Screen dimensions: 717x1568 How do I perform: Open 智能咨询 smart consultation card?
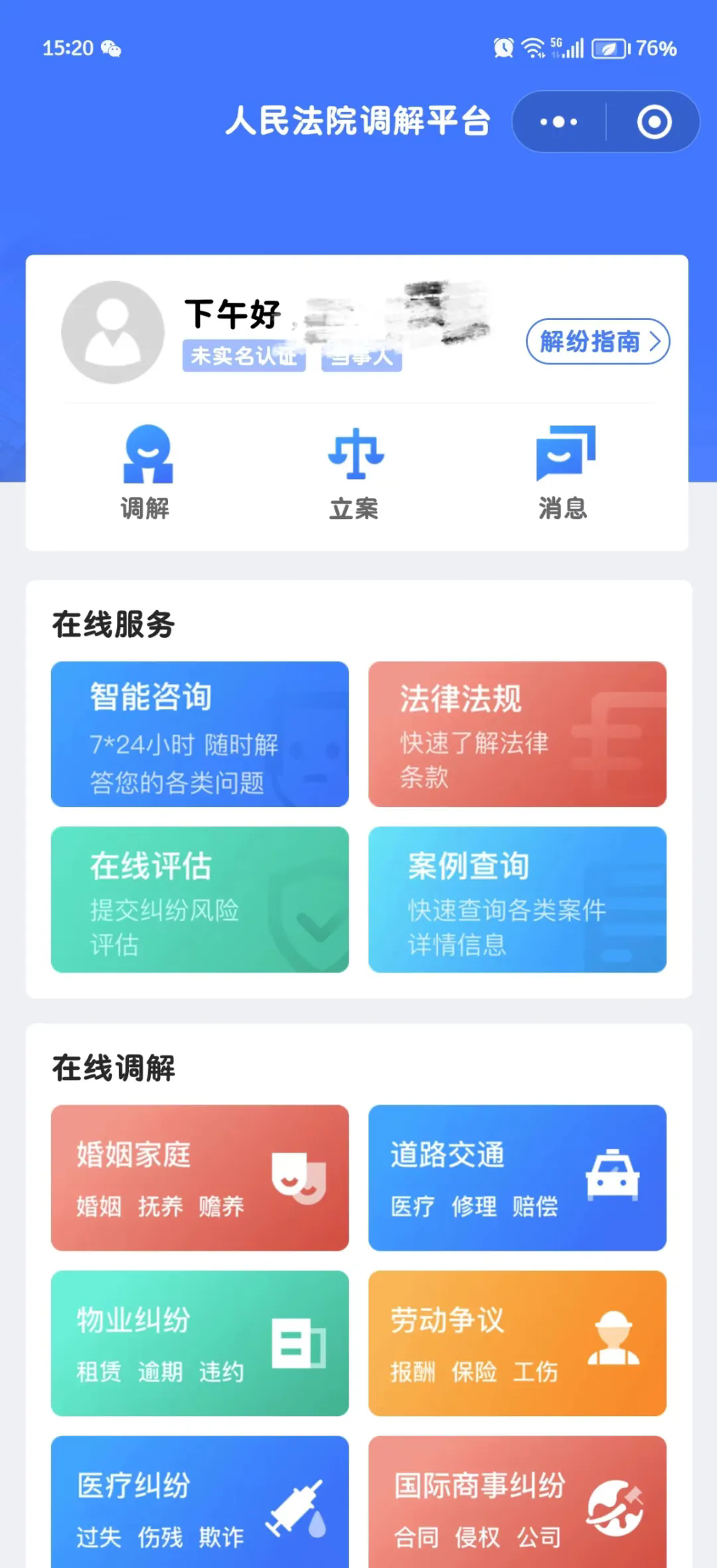click(200, 734)
